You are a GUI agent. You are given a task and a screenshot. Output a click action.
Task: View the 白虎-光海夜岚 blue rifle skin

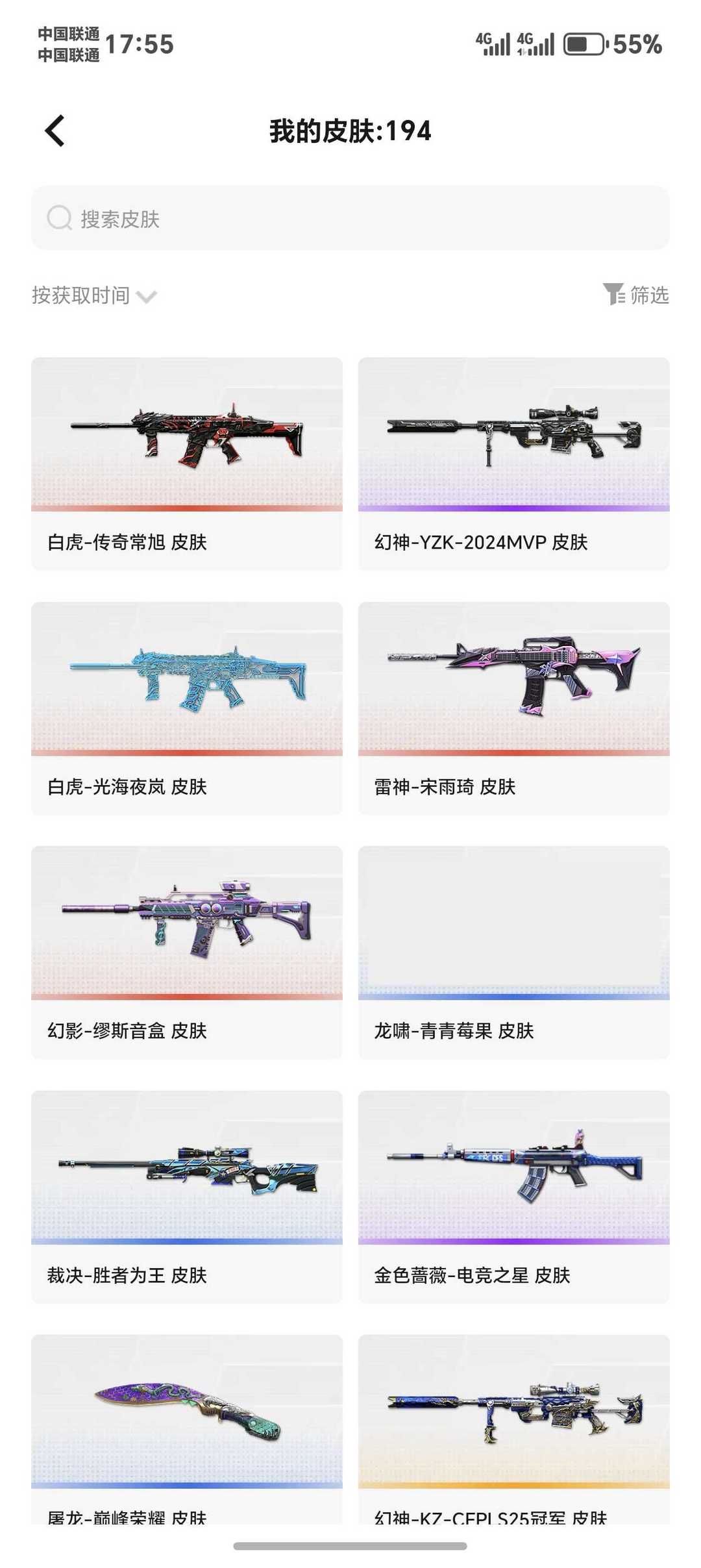[x=186, y=682]
